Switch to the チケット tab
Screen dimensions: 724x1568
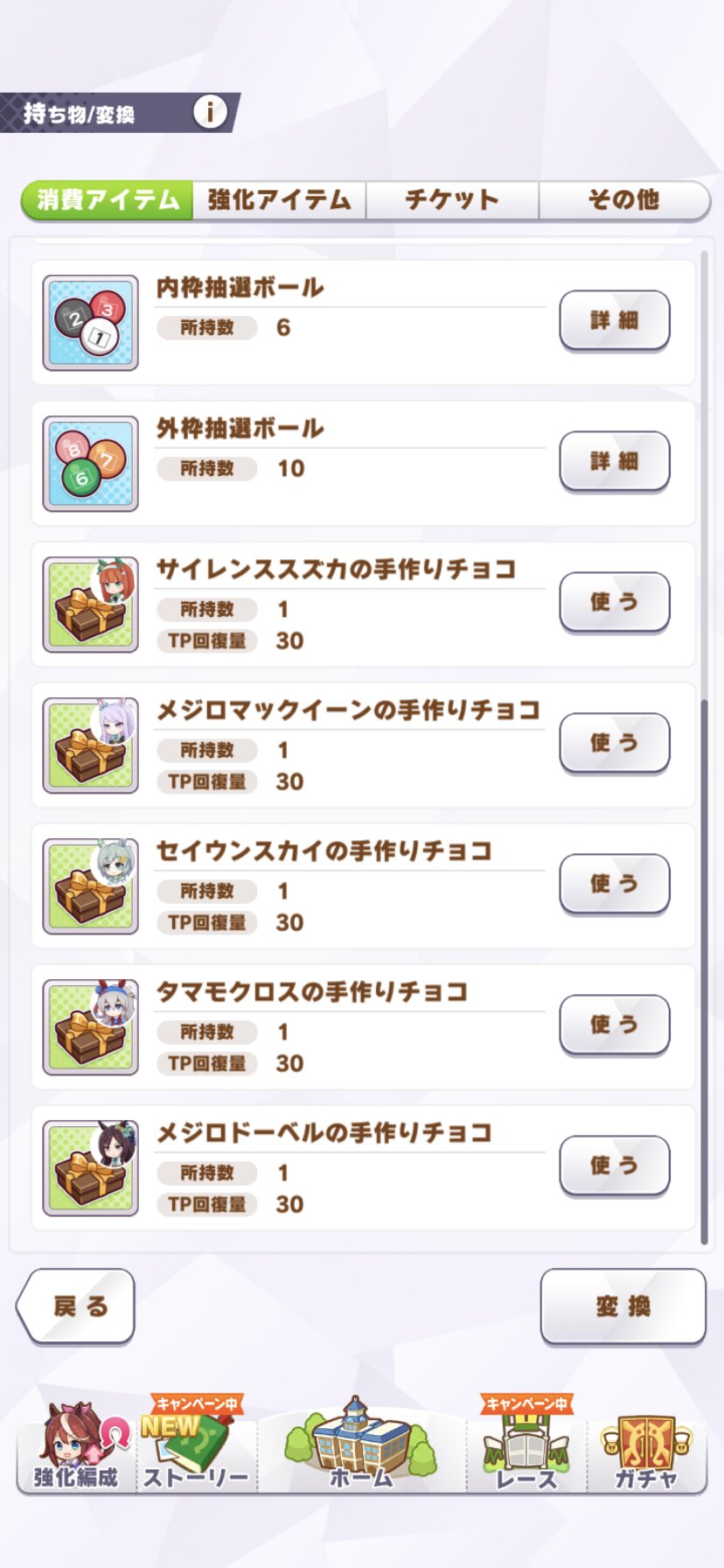451,199
